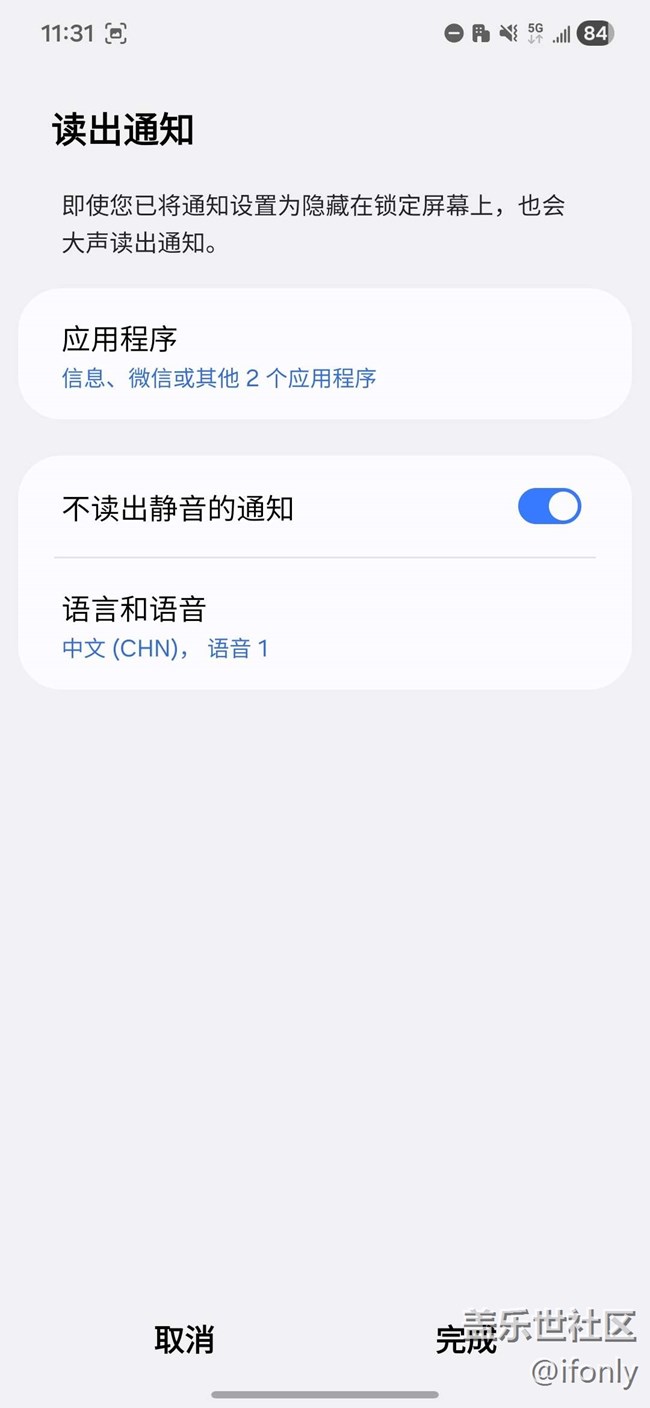Open the 应用程序 row
The image size is (650, 1408).
pyautogui.click(x=324, y=355)
